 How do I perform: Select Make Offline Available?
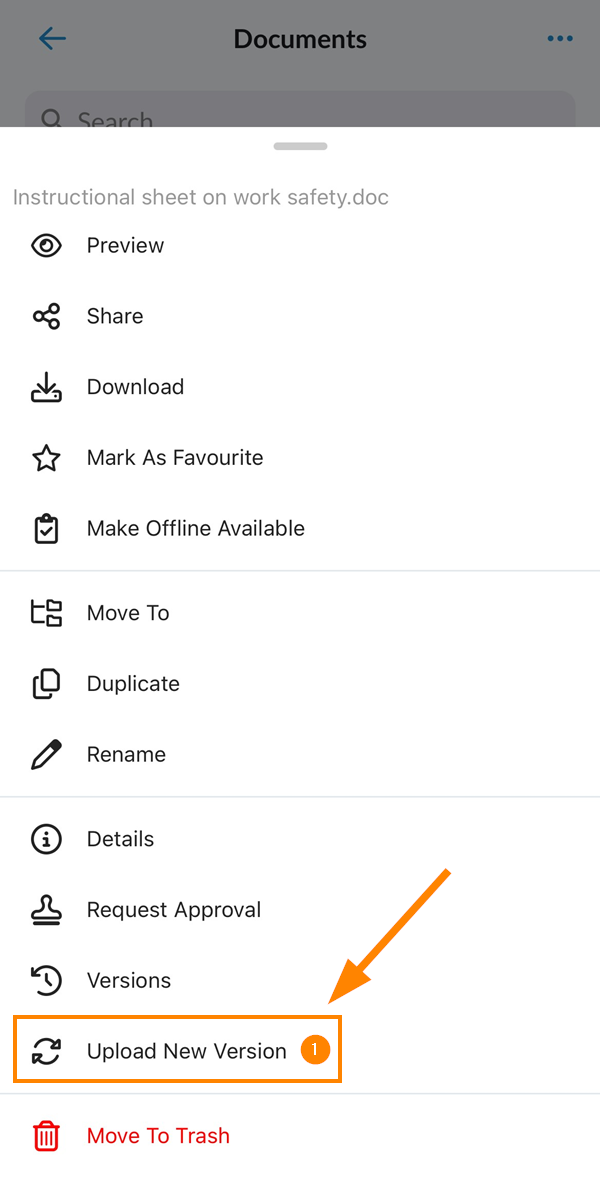point(300,528)
